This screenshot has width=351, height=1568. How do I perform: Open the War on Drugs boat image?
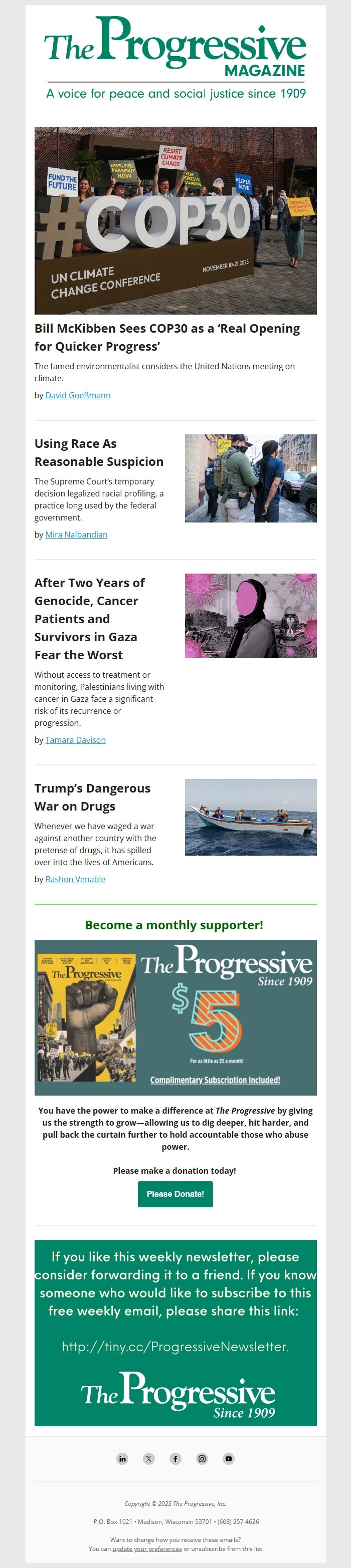coord(250,817)
